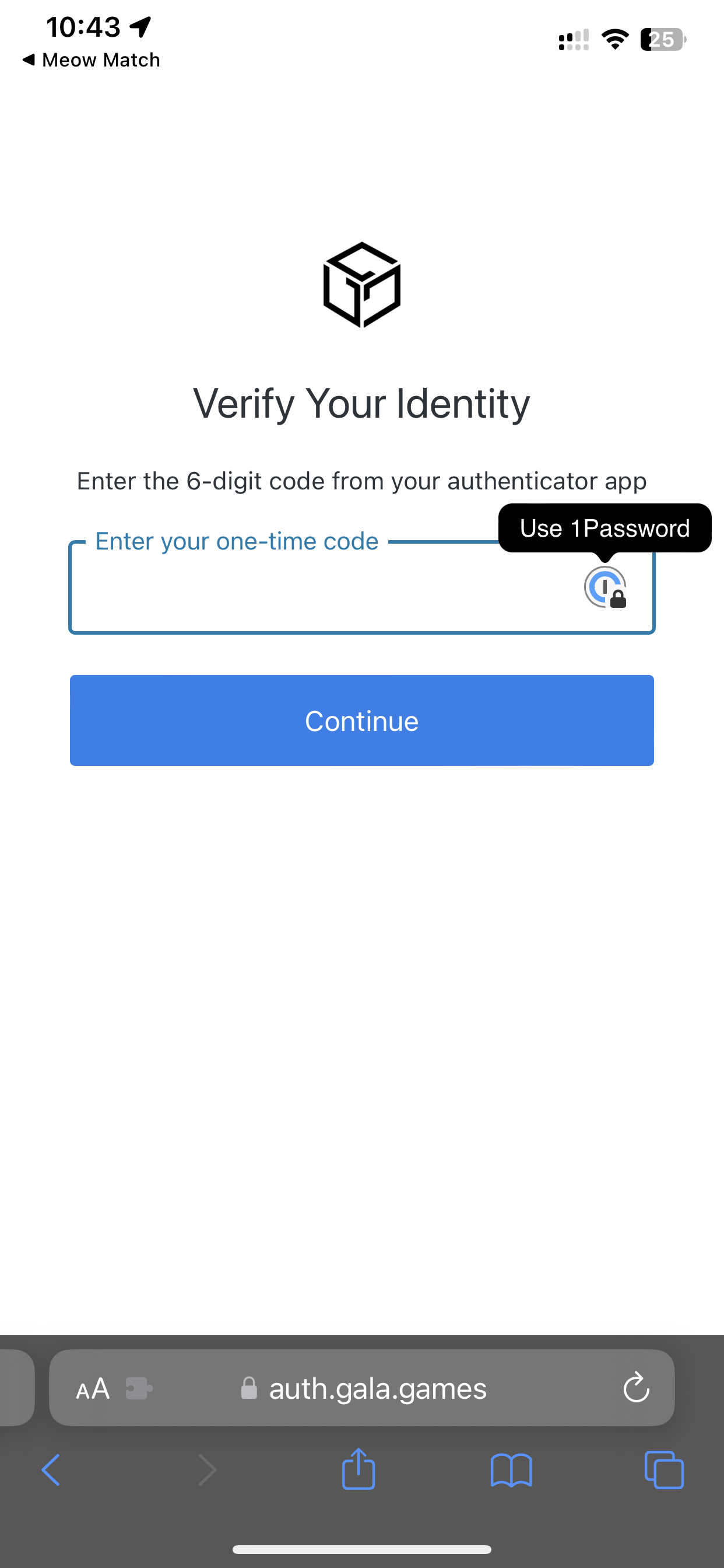Open Safari bookmarks
This screenshot has width=724, height=1568.
pyautogui.click(x=511, y=1470)
